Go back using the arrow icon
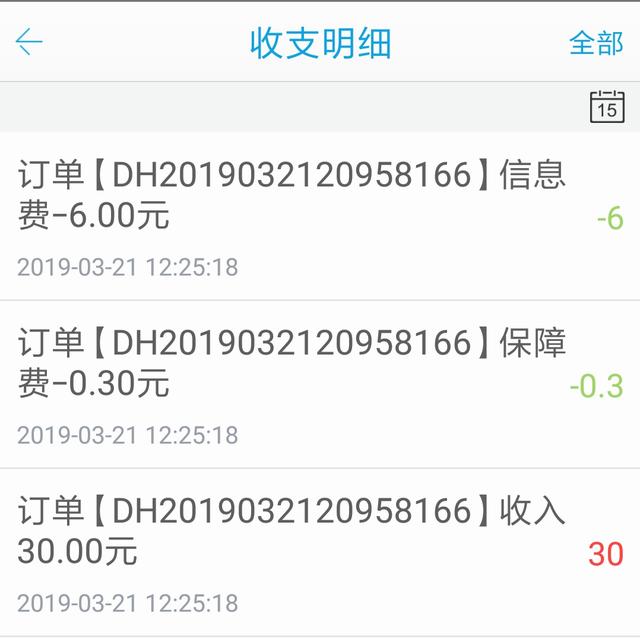 [30, 43]
